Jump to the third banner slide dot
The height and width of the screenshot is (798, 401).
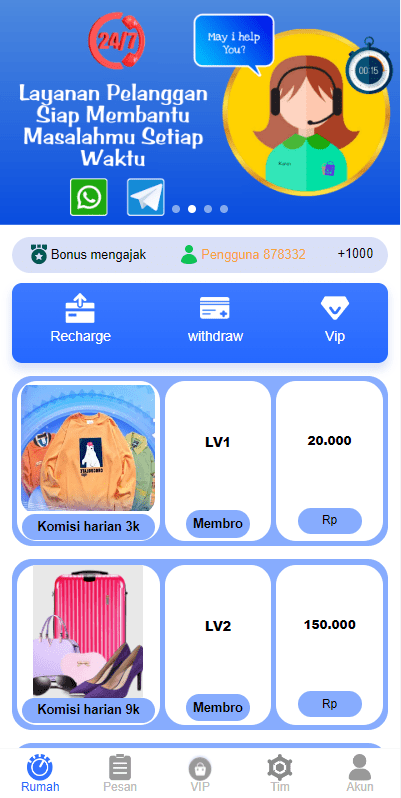[208, 209]
